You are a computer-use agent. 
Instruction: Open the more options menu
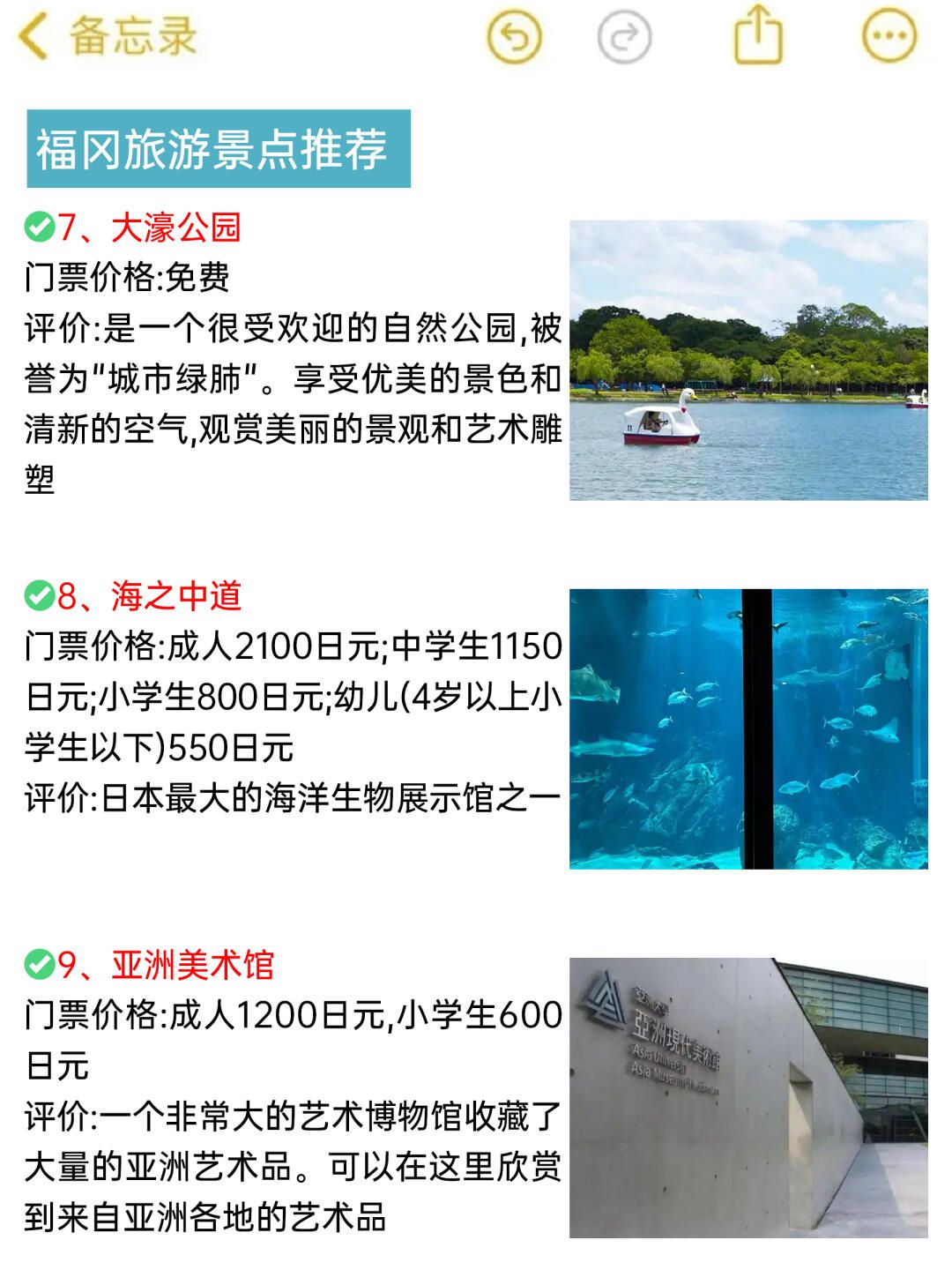coord(889,37)
